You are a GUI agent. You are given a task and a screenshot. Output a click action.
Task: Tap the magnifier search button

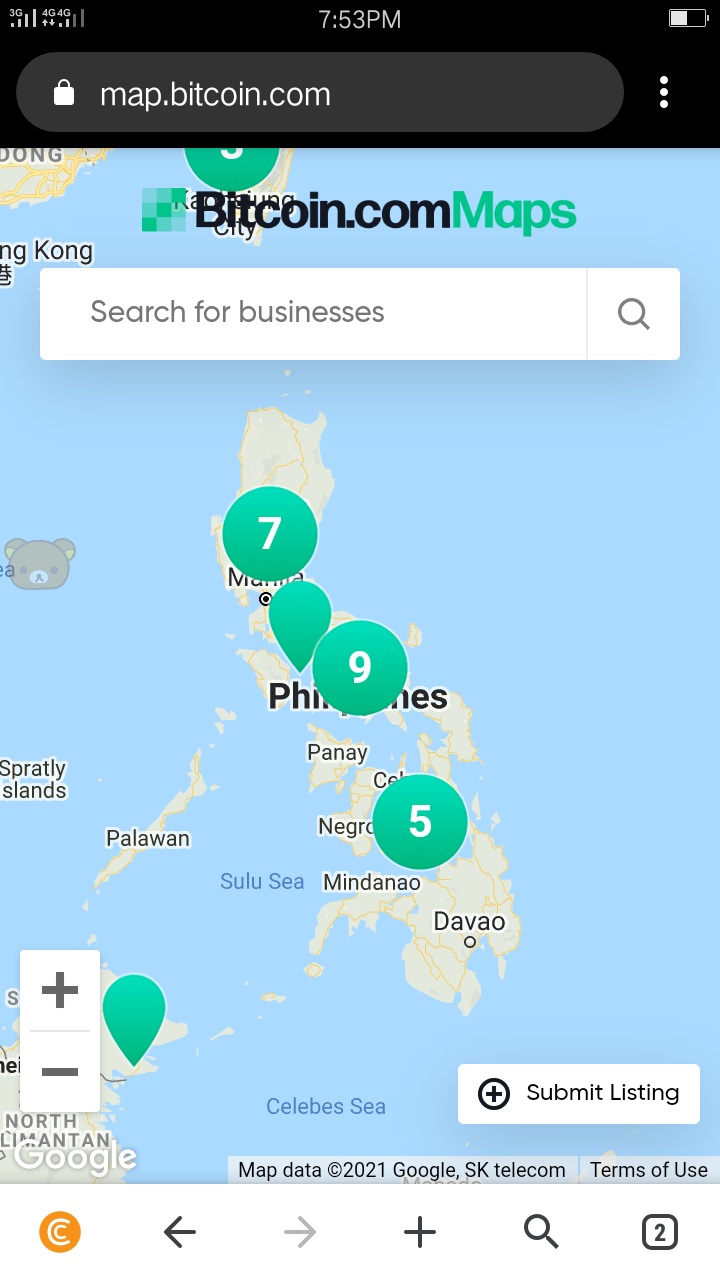point(633,313)
